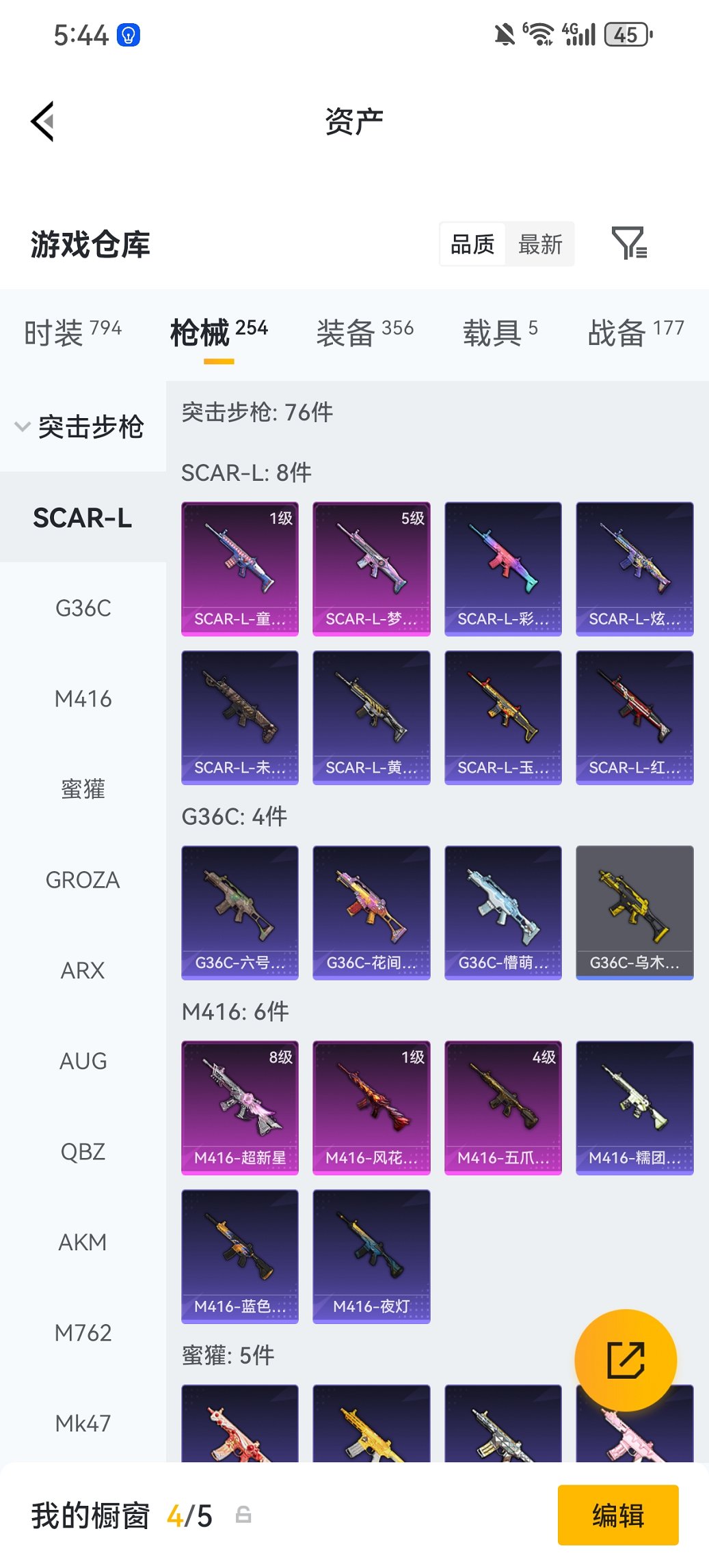Select M416 in the weapon sidebar

point(83,699)
